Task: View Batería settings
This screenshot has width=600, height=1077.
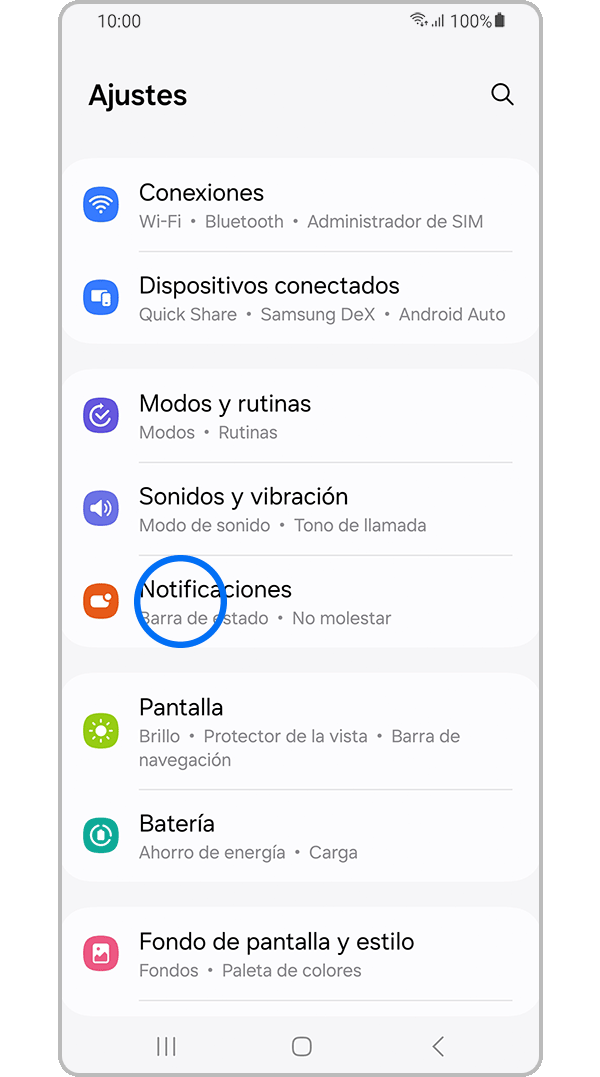Action: click(300, 837)
